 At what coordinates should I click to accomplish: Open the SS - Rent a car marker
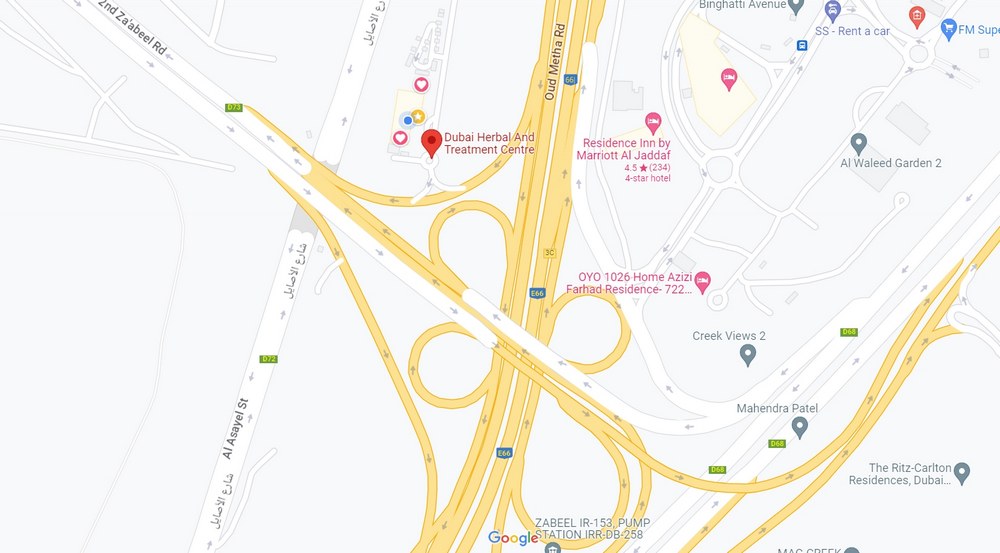[x=832, y=11]
